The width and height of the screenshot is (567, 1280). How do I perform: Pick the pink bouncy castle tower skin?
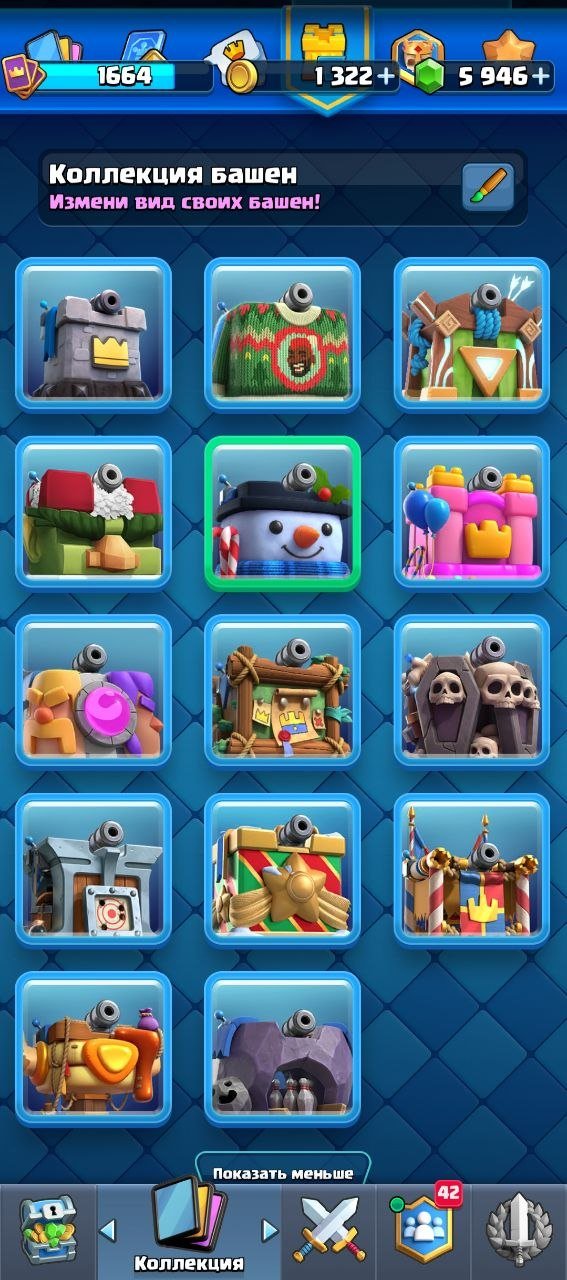pyautogui.click(x=471, y=511)
